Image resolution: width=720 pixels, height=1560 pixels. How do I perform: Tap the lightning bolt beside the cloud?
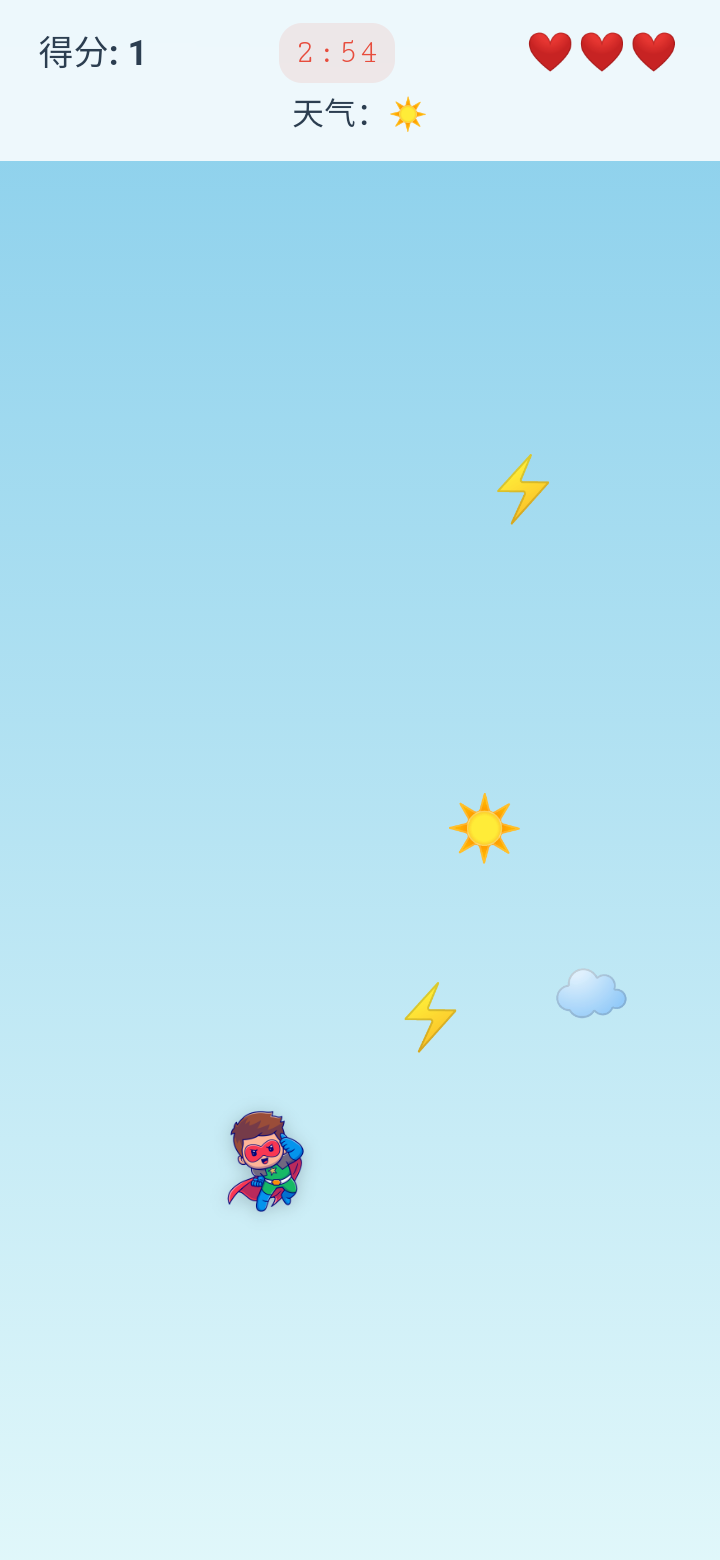click(430, 1017)
